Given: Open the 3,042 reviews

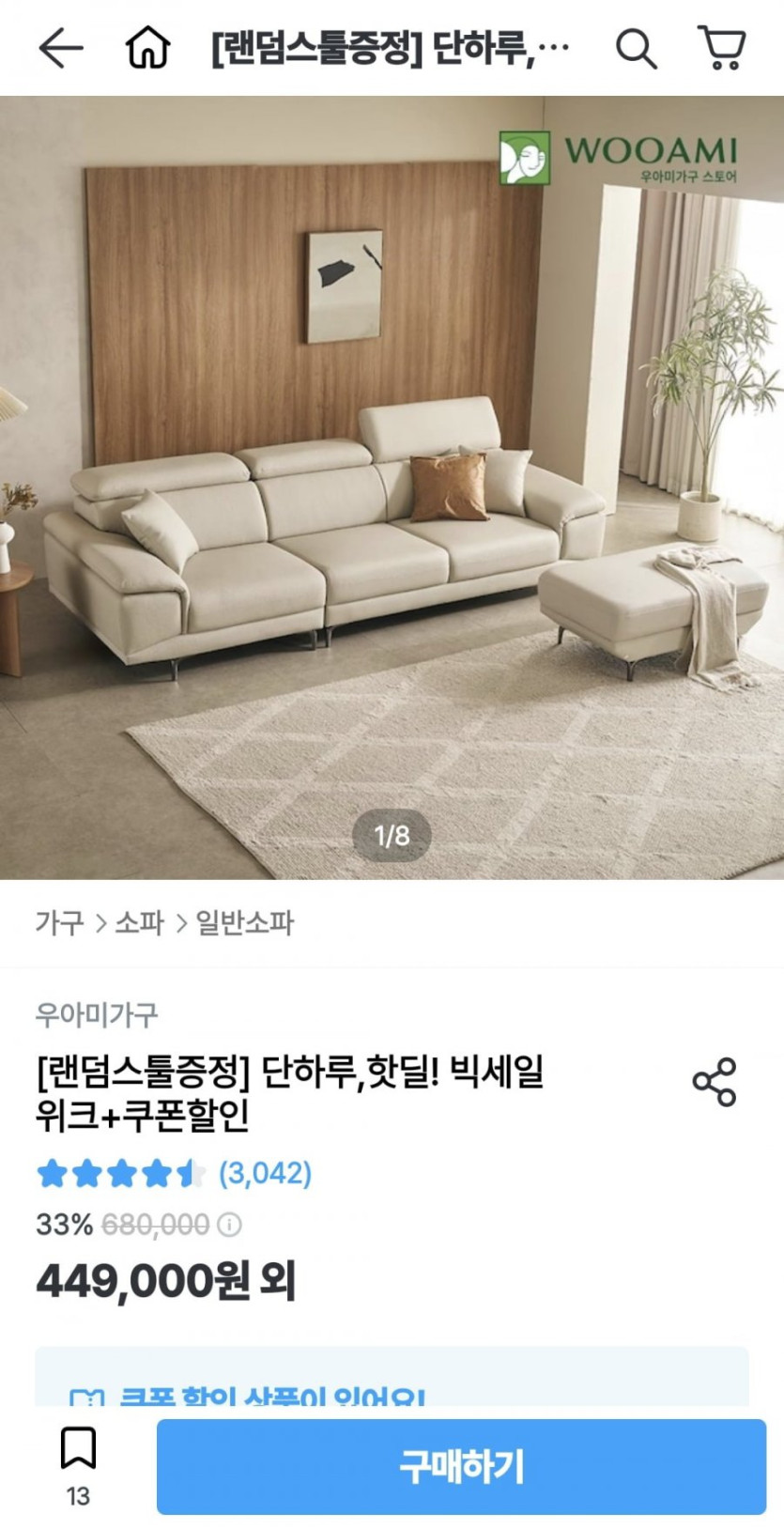Looking at the screenshot, I should pos(265,1173).
